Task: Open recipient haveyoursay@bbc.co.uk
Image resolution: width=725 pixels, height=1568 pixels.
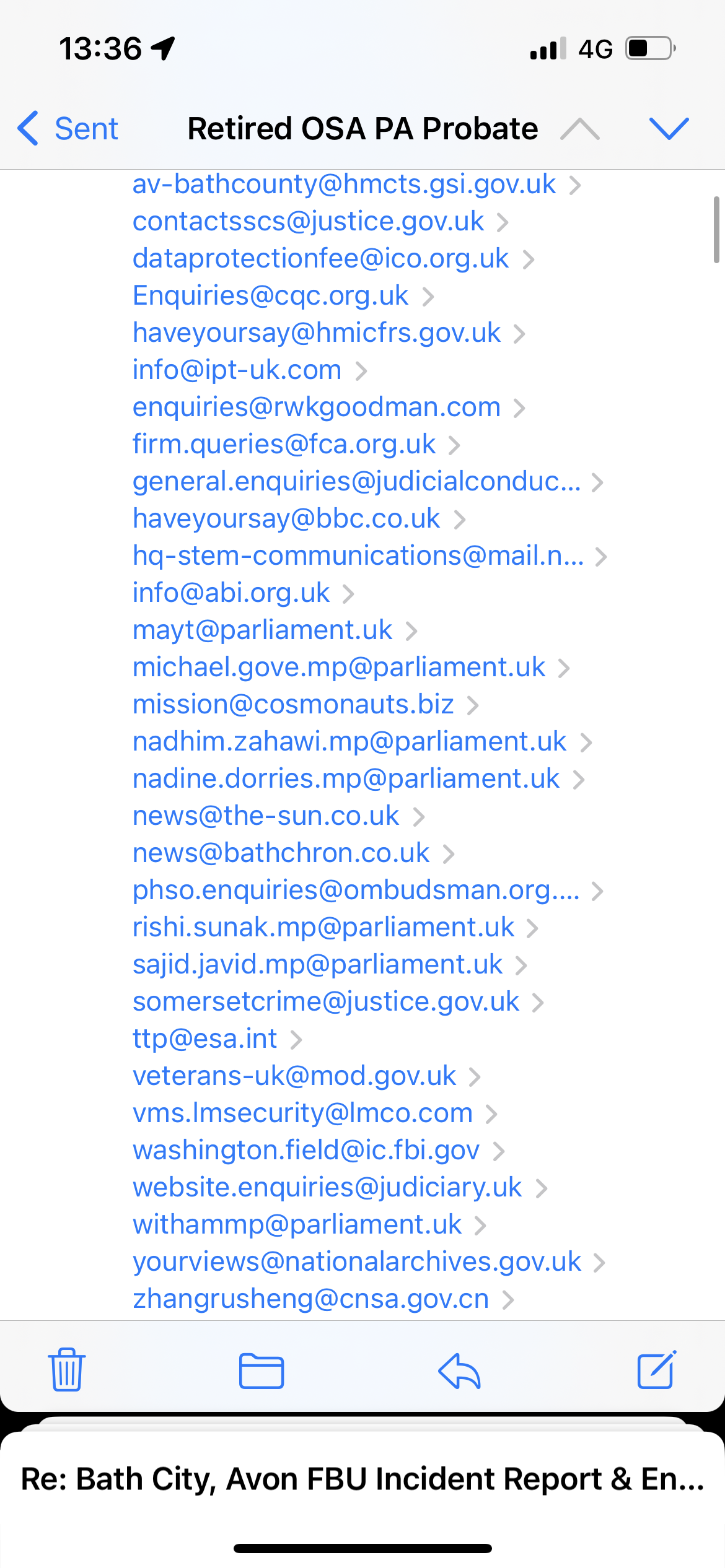Action: click(286, 519)
